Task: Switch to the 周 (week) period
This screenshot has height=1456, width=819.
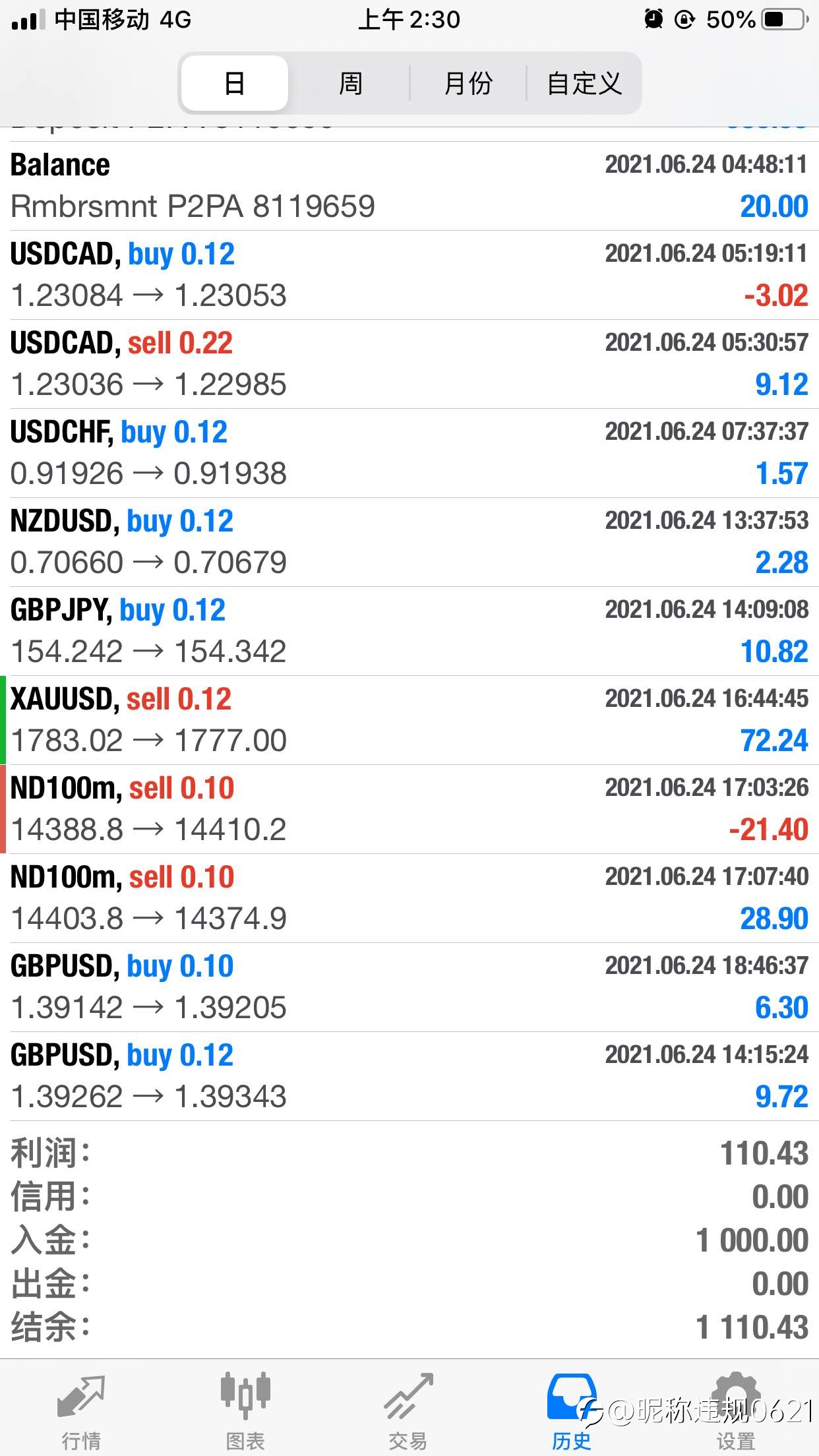Action: point(350,83)
